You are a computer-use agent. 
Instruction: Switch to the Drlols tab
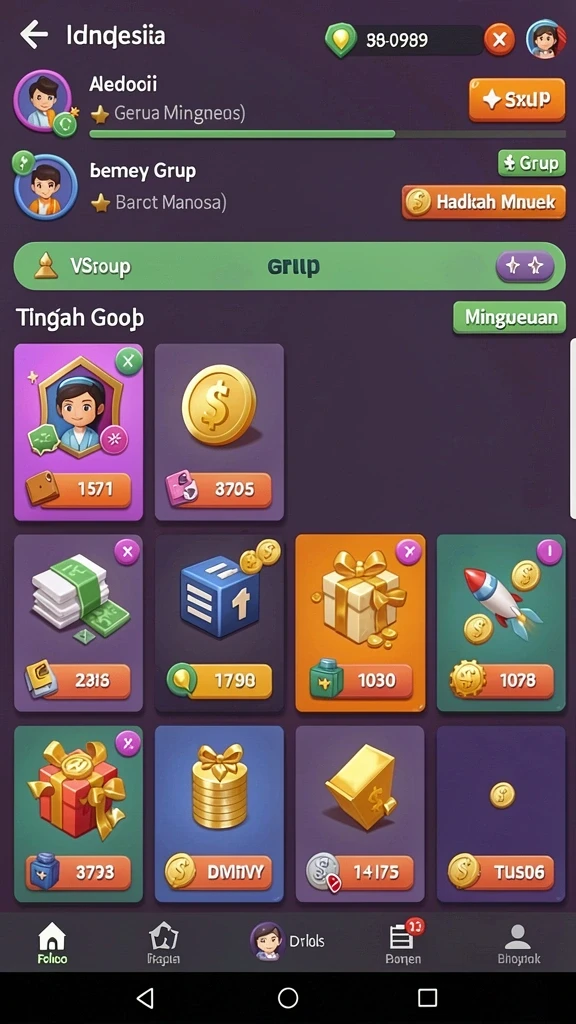(287, 942)
